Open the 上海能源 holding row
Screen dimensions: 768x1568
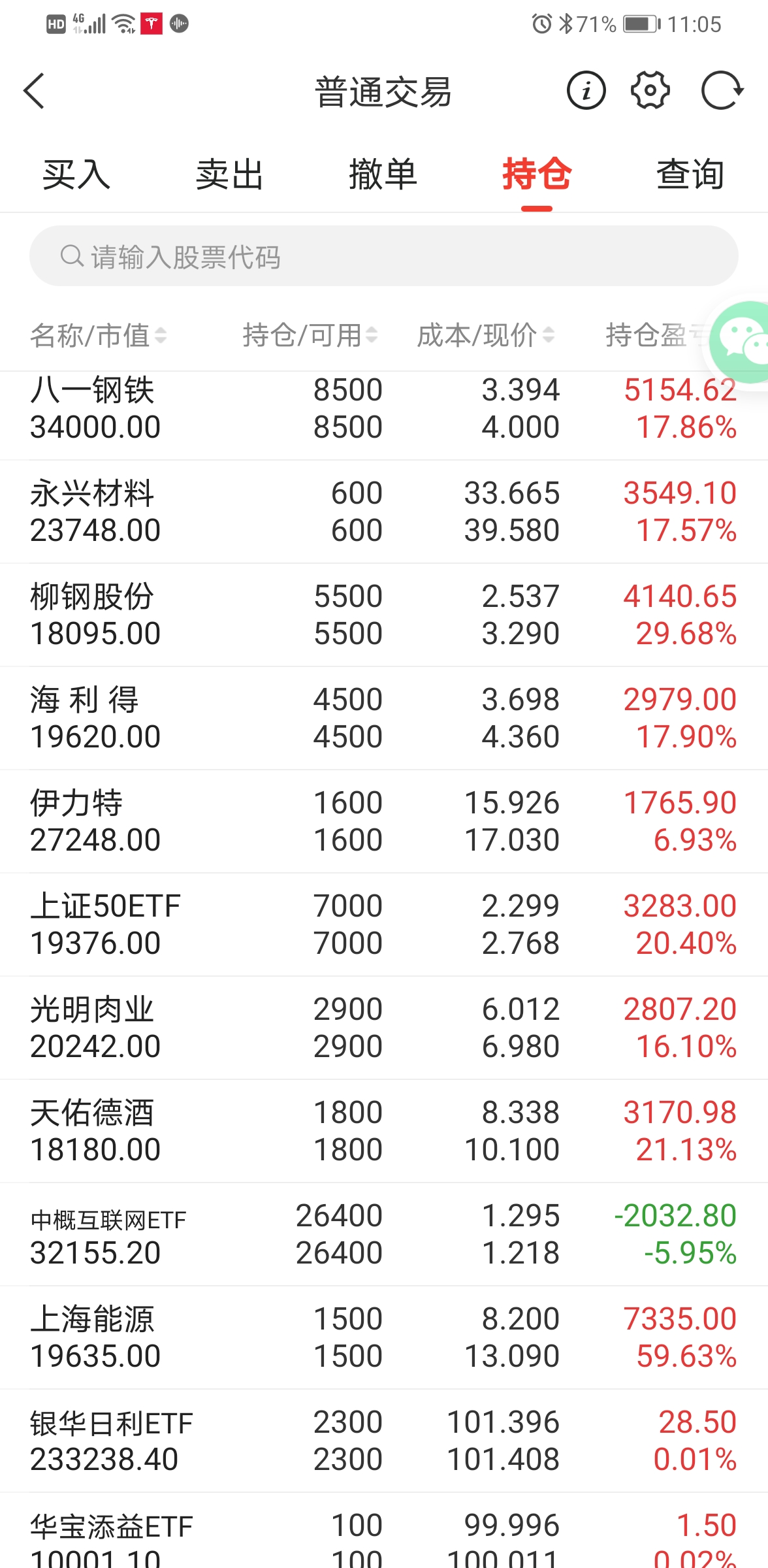(x=384, y=1337)
